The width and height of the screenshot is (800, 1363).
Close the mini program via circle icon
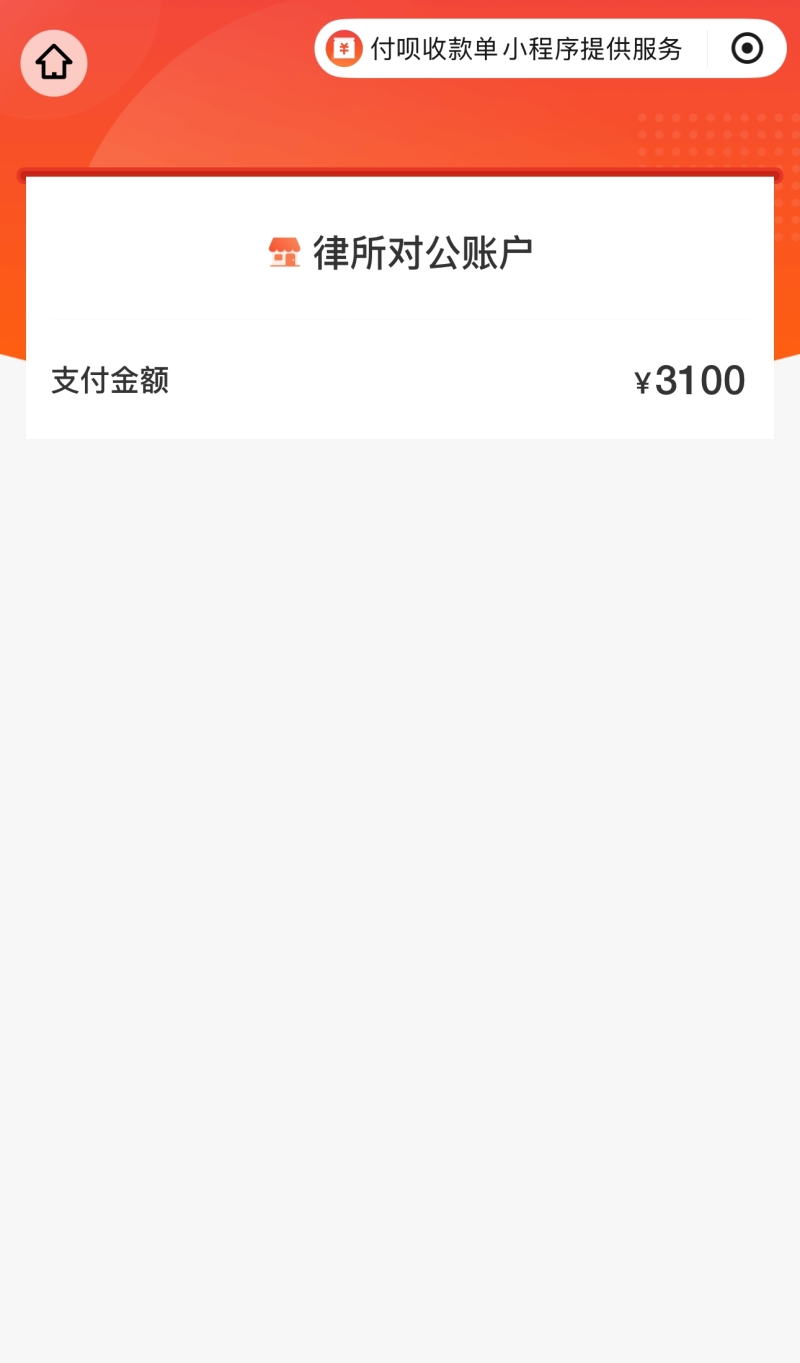tap(747, 48)
